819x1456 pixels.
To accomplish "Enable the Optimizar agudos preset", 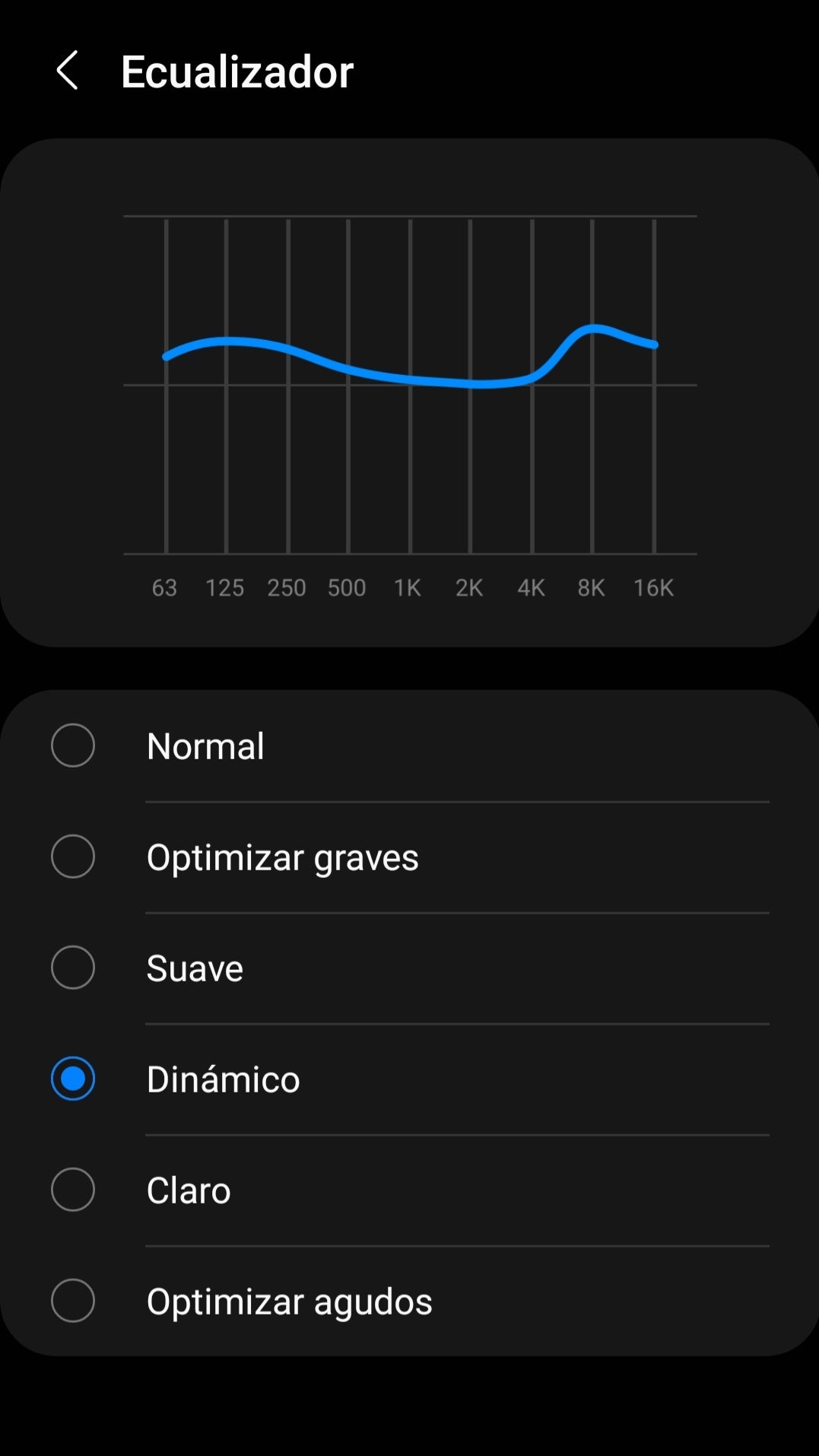I will (73, 1301).
